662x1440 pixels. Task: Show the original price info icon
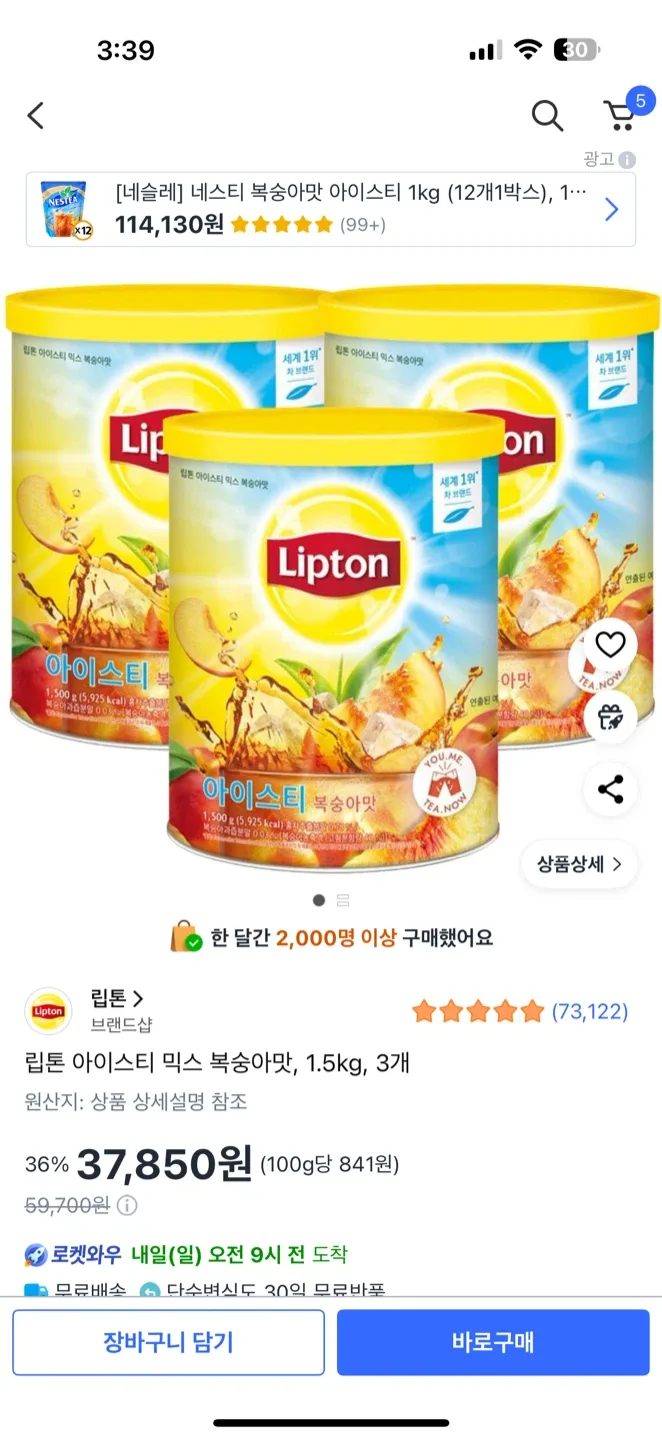coord(127,1205)
